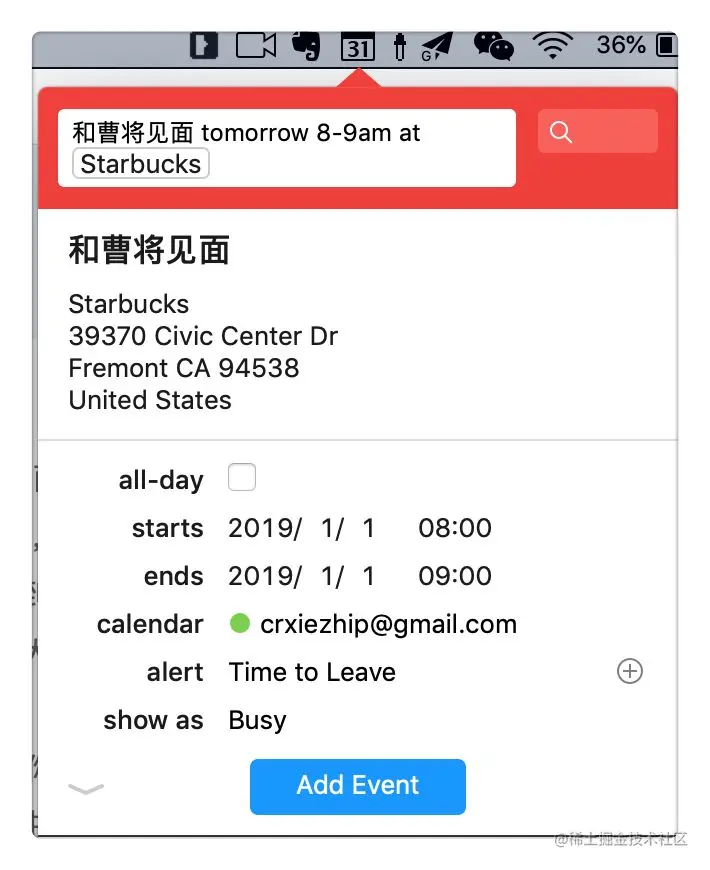Change the ends time 09:00
Screen dimensions: 710x870
(x=455, y=576)
